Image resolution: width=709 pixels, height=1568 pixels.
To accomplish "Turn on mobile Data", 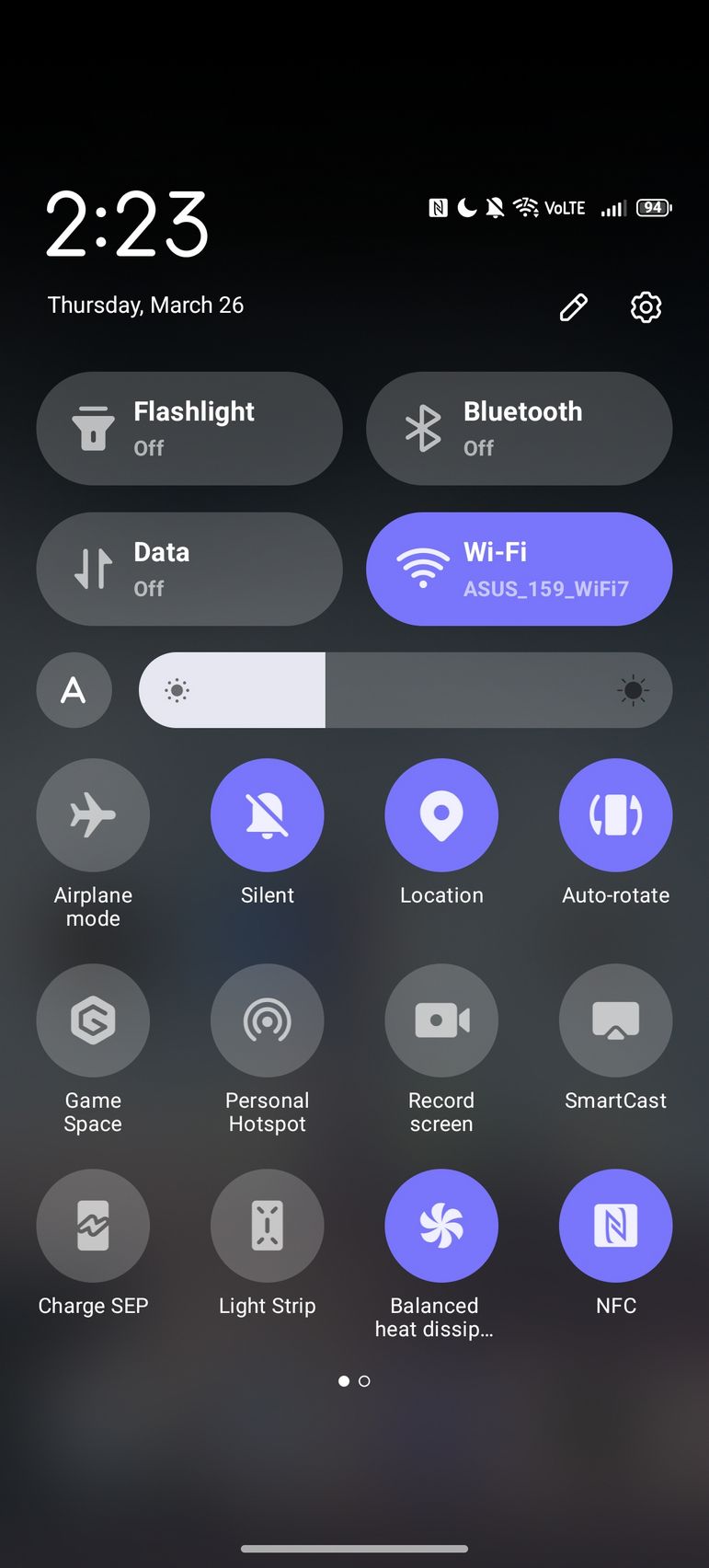I will [x=189, y=570].
